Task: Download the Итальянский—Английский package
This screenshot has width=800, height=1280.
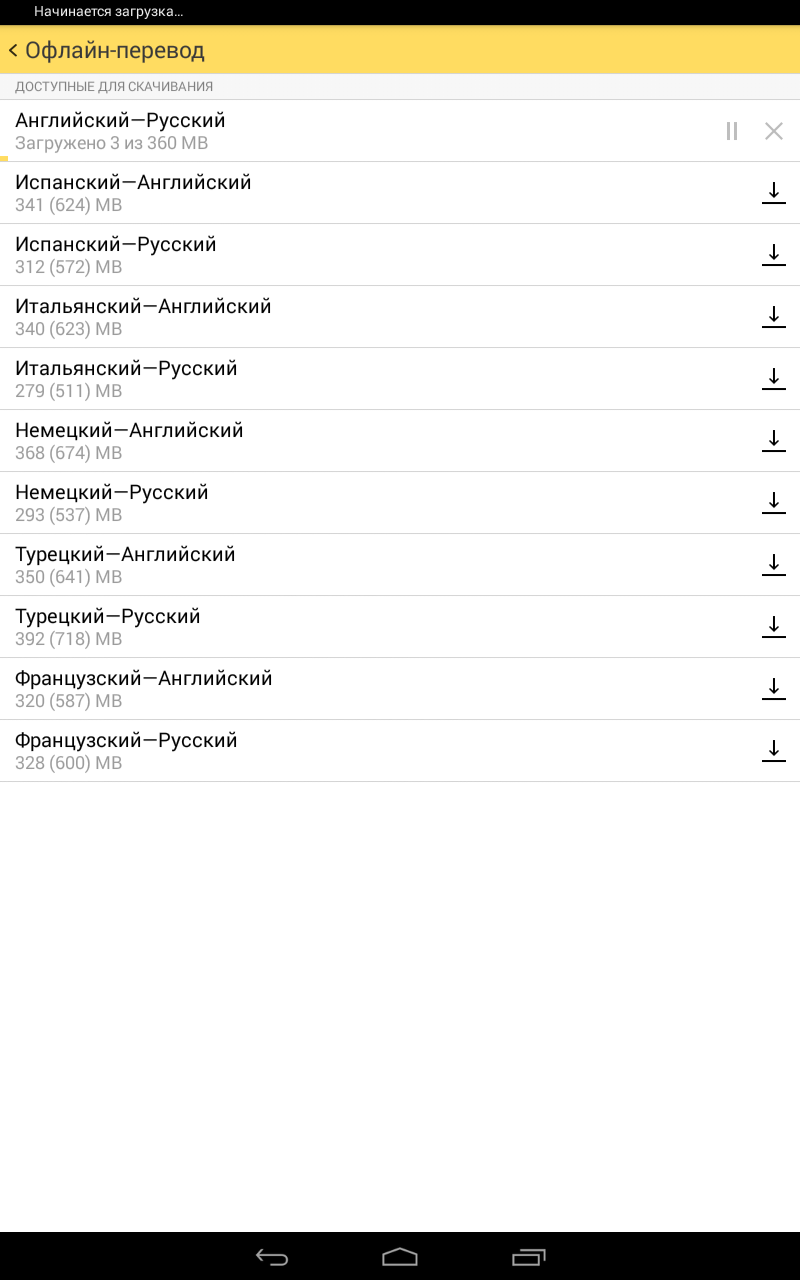Action: tap(773, 317)
